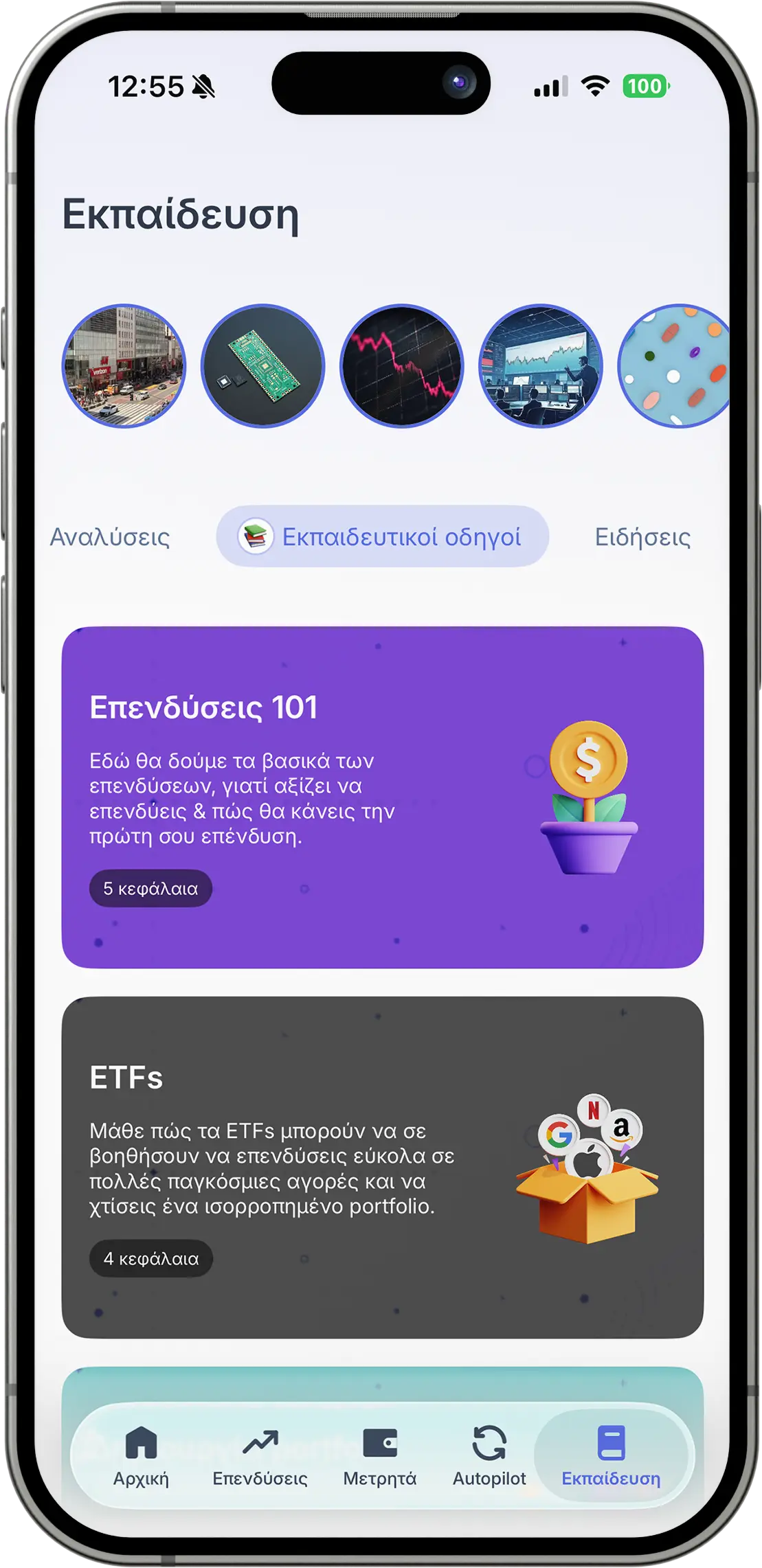762x1568 pixels.
Task: Switch to the Ειδήσεις tab
Action: click(x=642, y=536)
